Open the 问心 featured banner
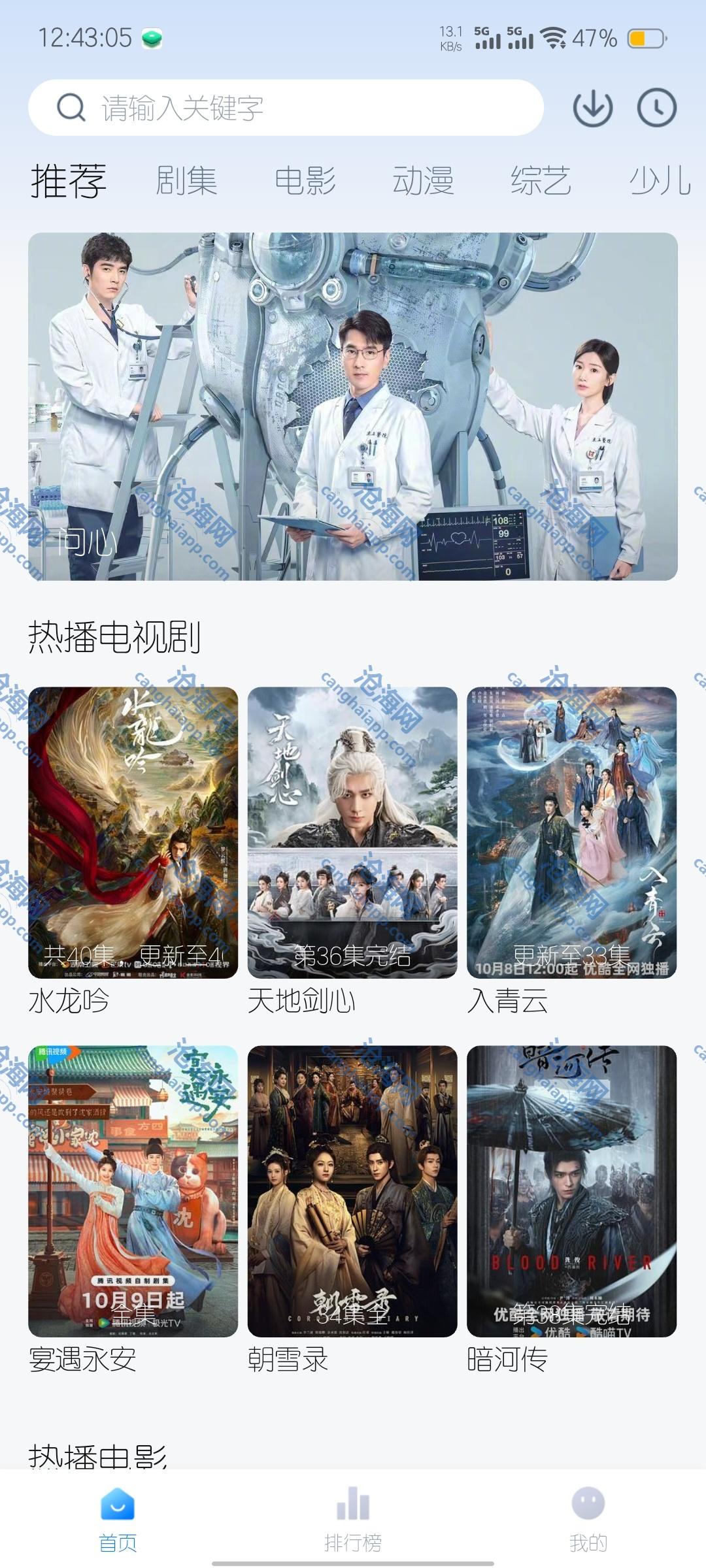 point(352,406)
